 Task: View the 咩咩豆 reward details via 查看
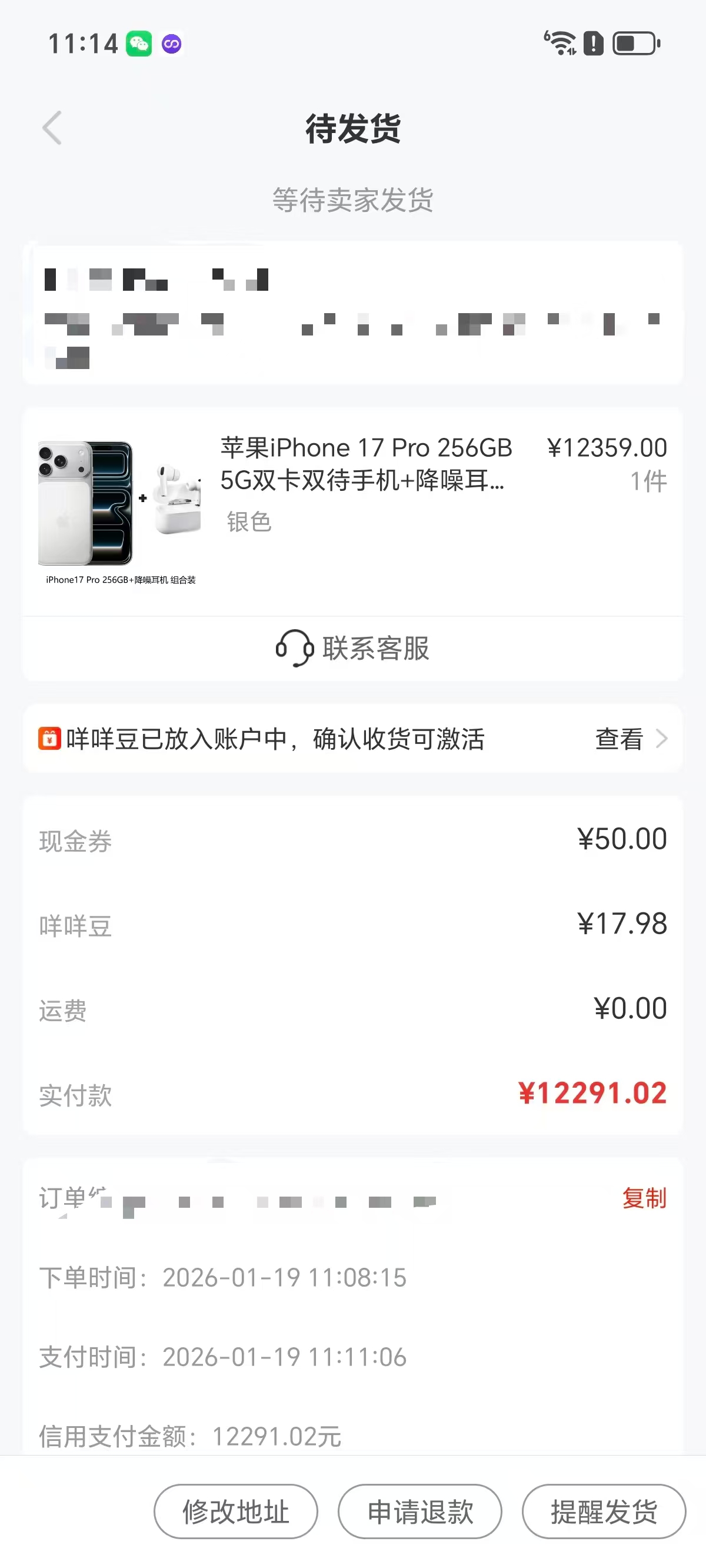(630, 739)
